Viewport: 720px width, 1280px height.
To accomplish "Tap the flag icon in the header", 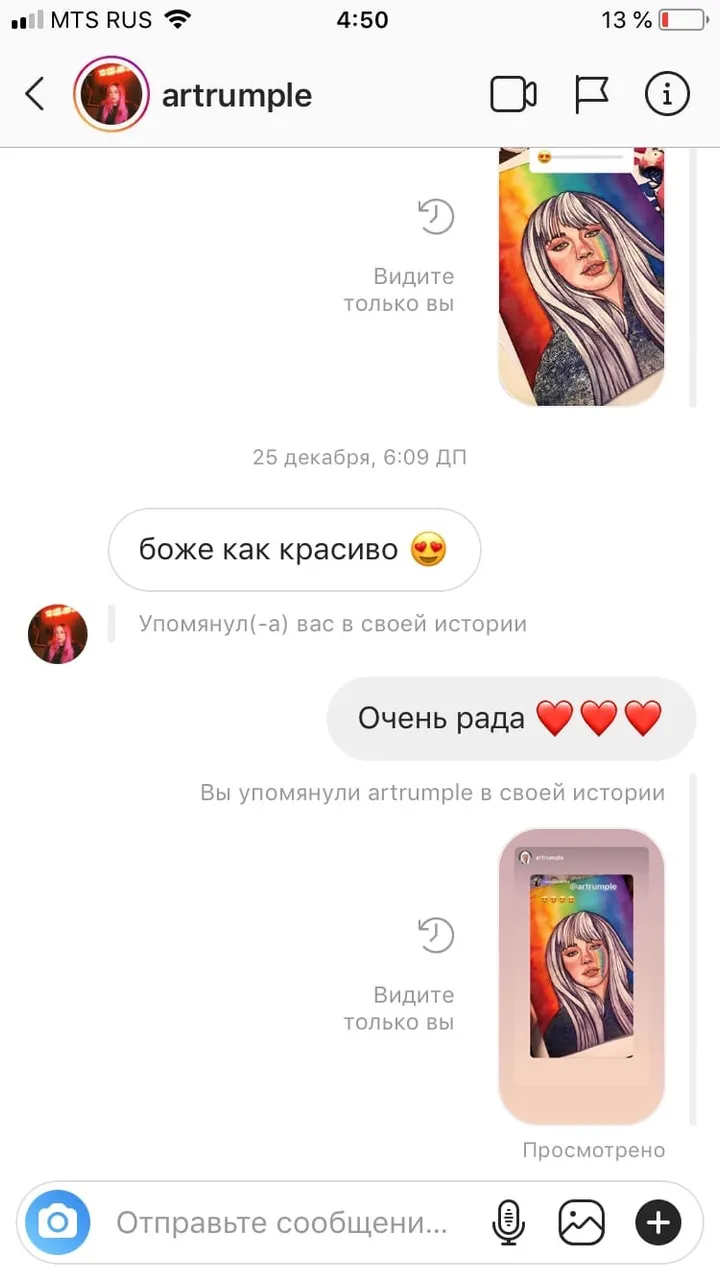I will [x=591, y=95].
